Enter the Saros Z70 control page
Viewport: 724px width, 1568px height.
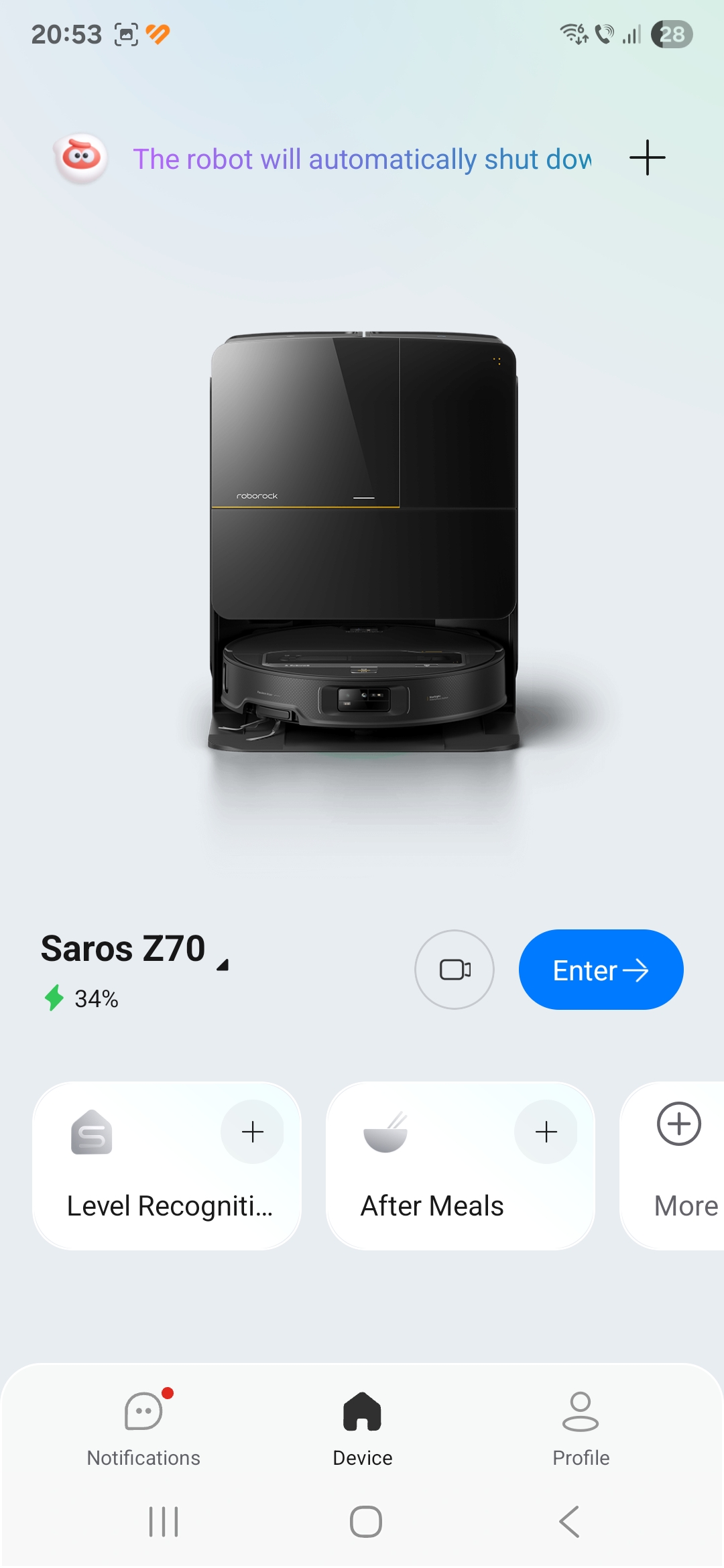click(x=601, y=970)
